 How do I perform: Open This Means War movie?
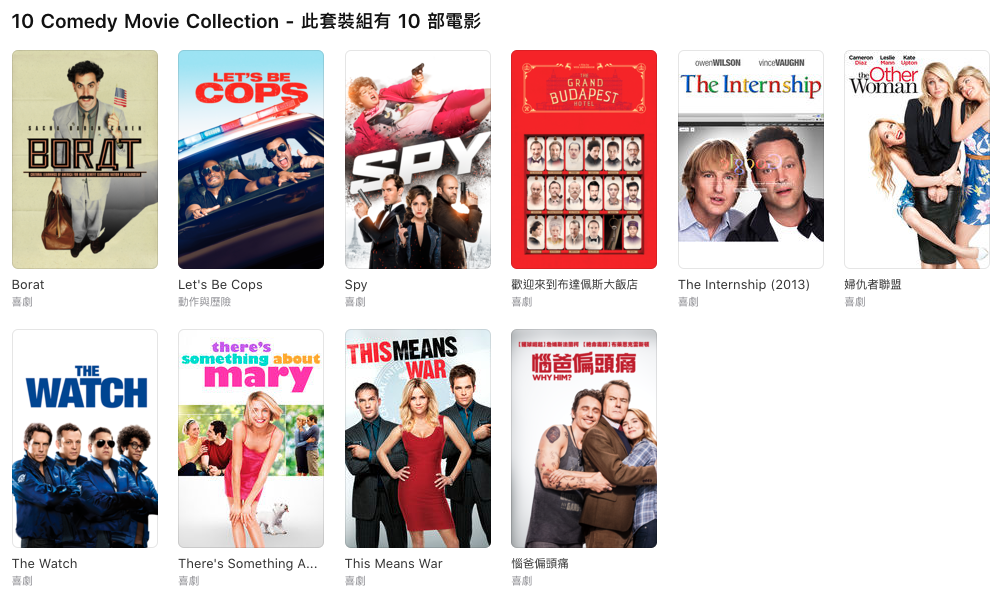[x=418, y=439]
